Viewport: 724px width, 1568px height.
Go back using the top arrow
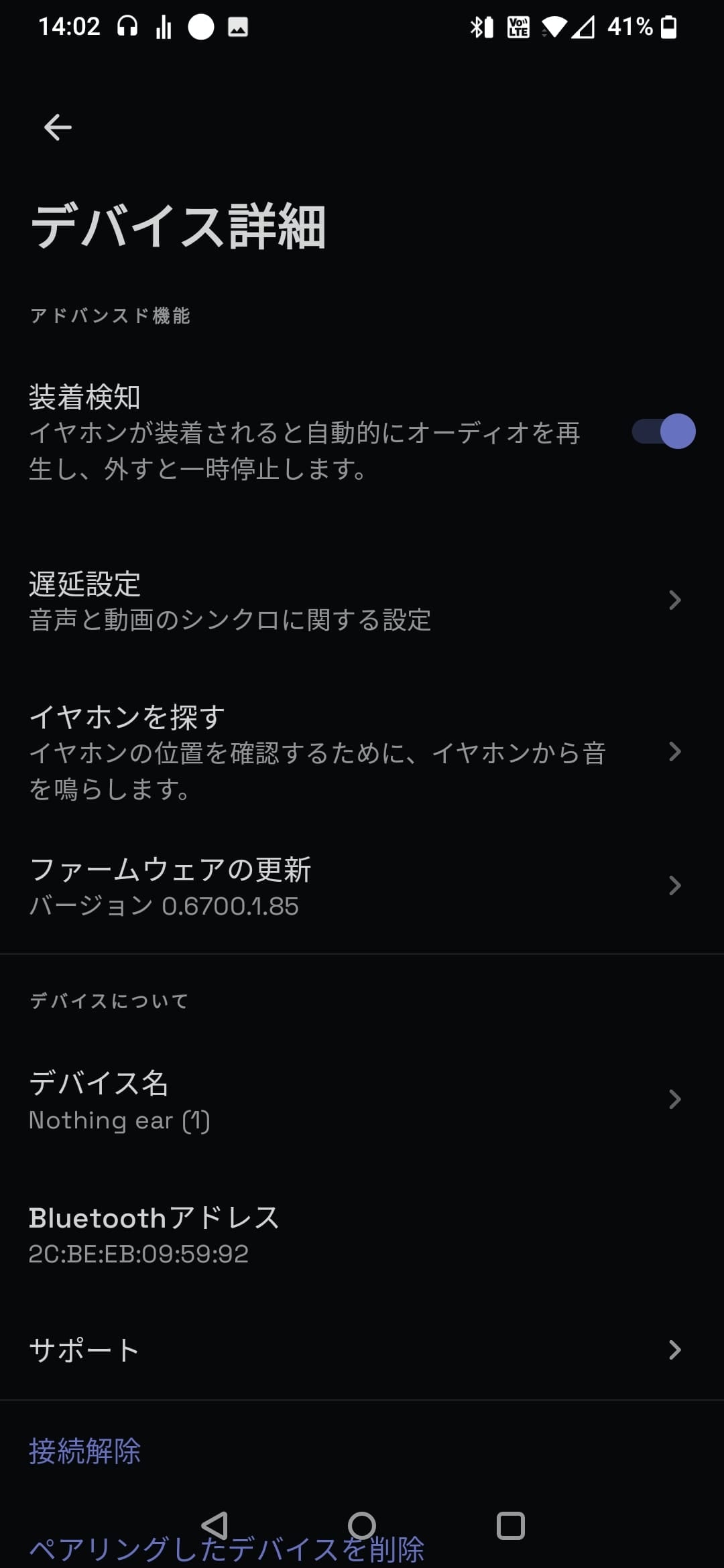pos(58,127)
